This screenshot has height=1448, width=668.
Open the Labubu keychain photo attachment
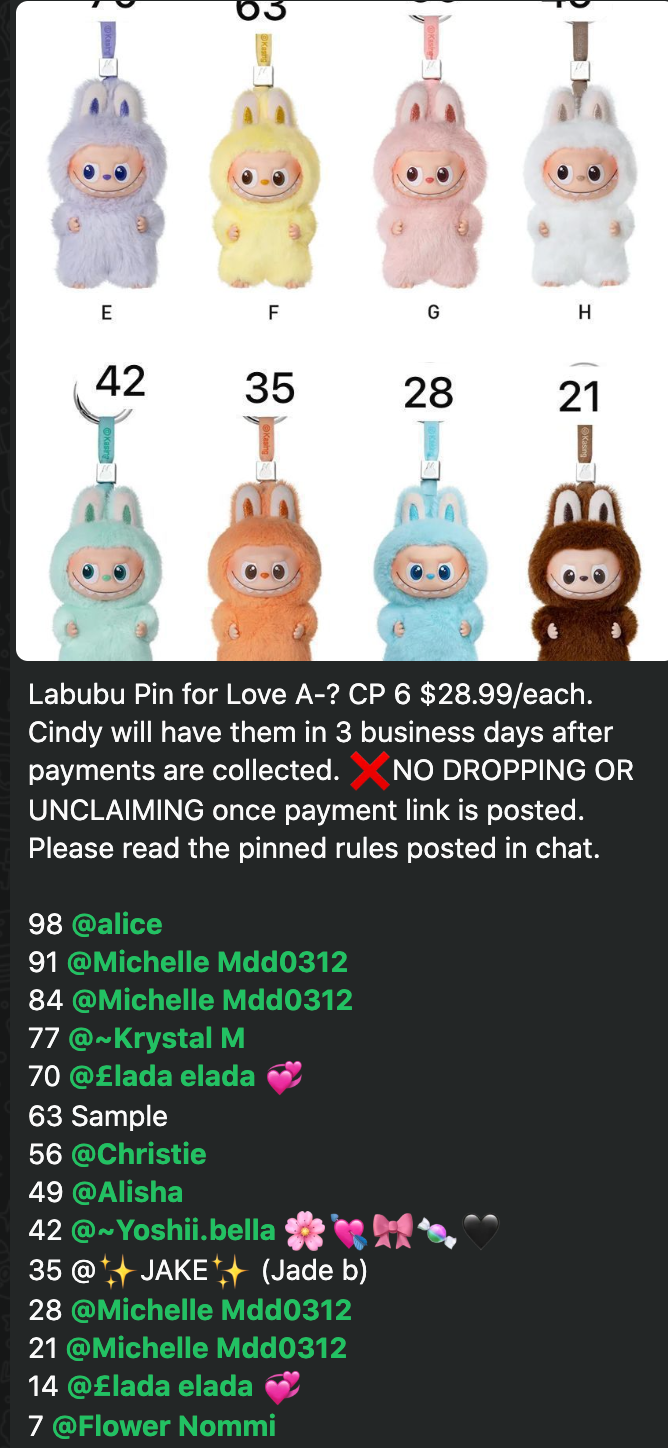[x=342, y=330]
